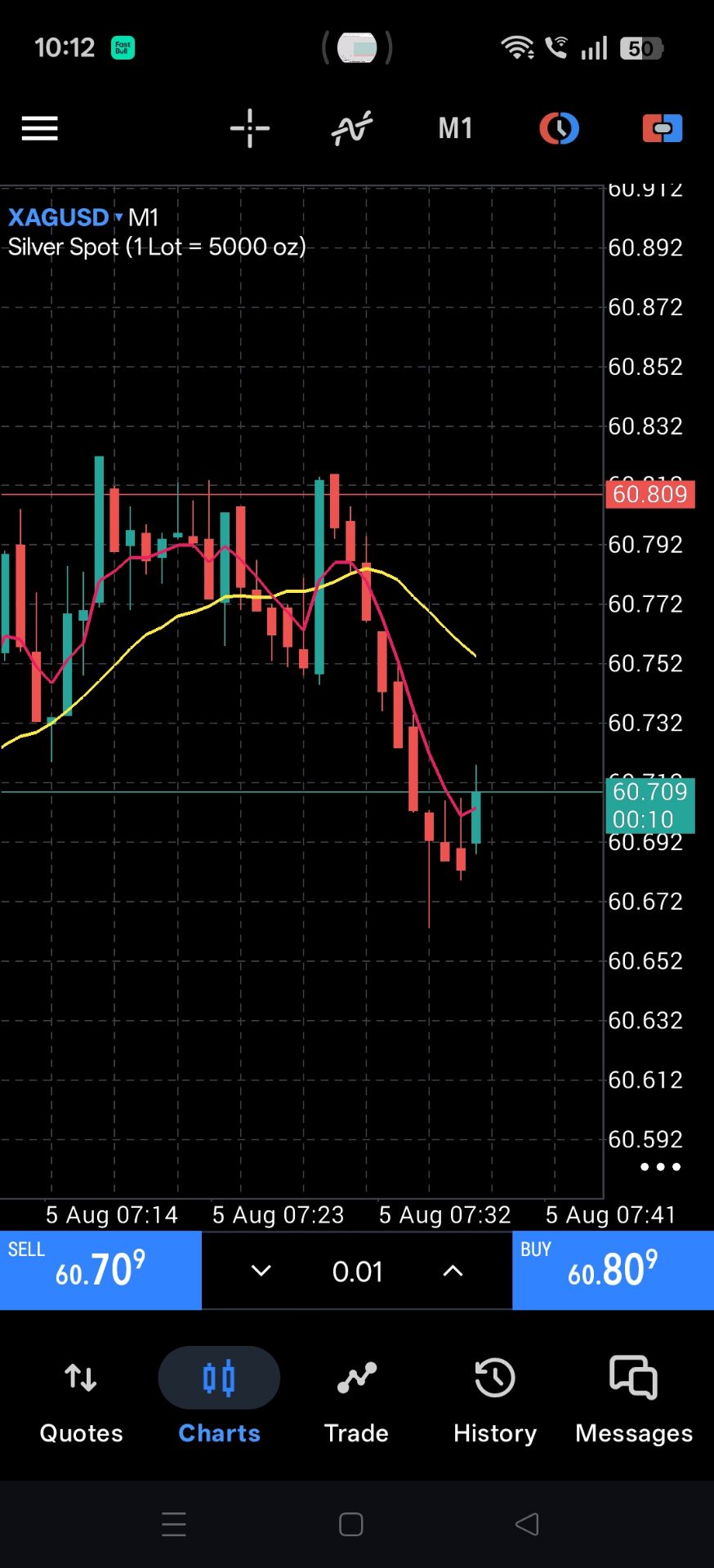Viewport: 714px width, 1568px height.
Task: Change the M1 timeframe
Action: coord(455,128)
